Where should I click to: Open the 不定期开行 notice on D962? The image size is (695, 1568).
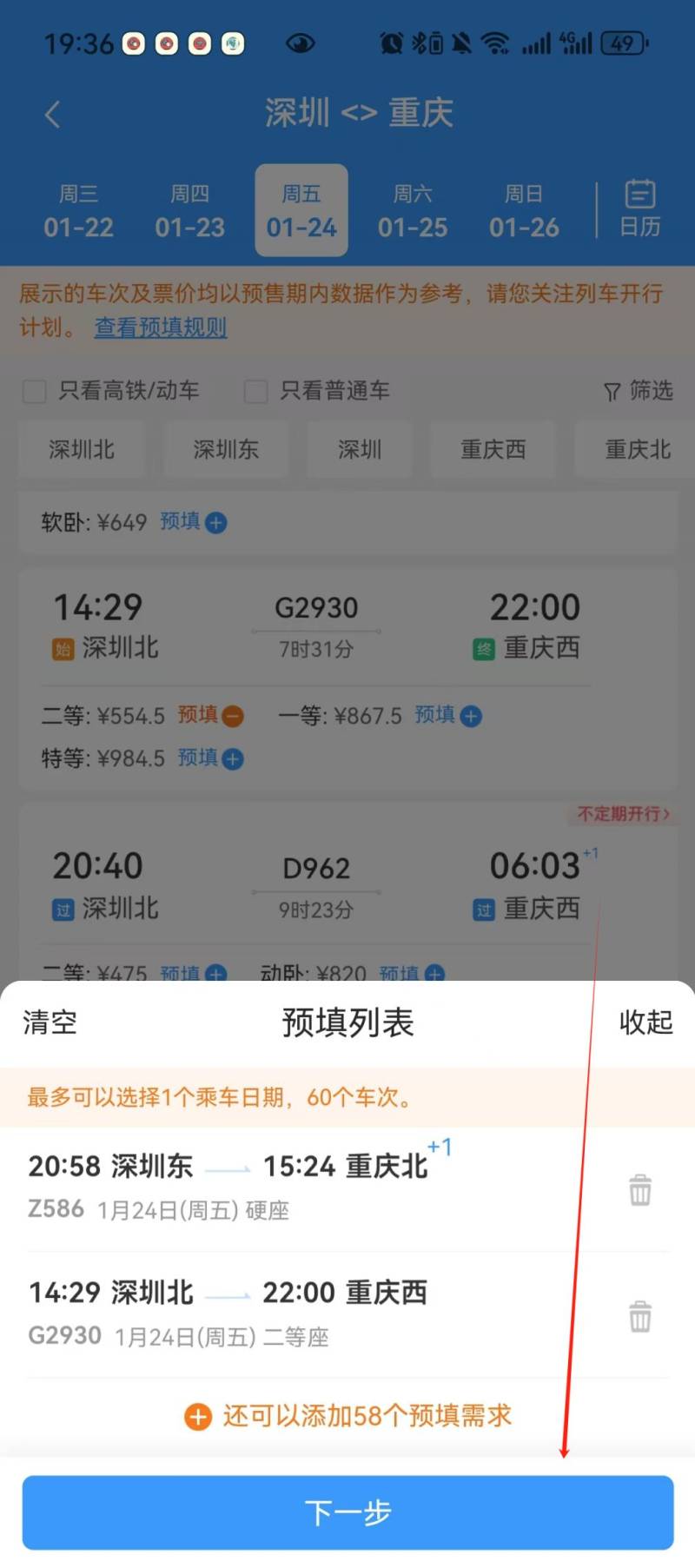(623, 814)
